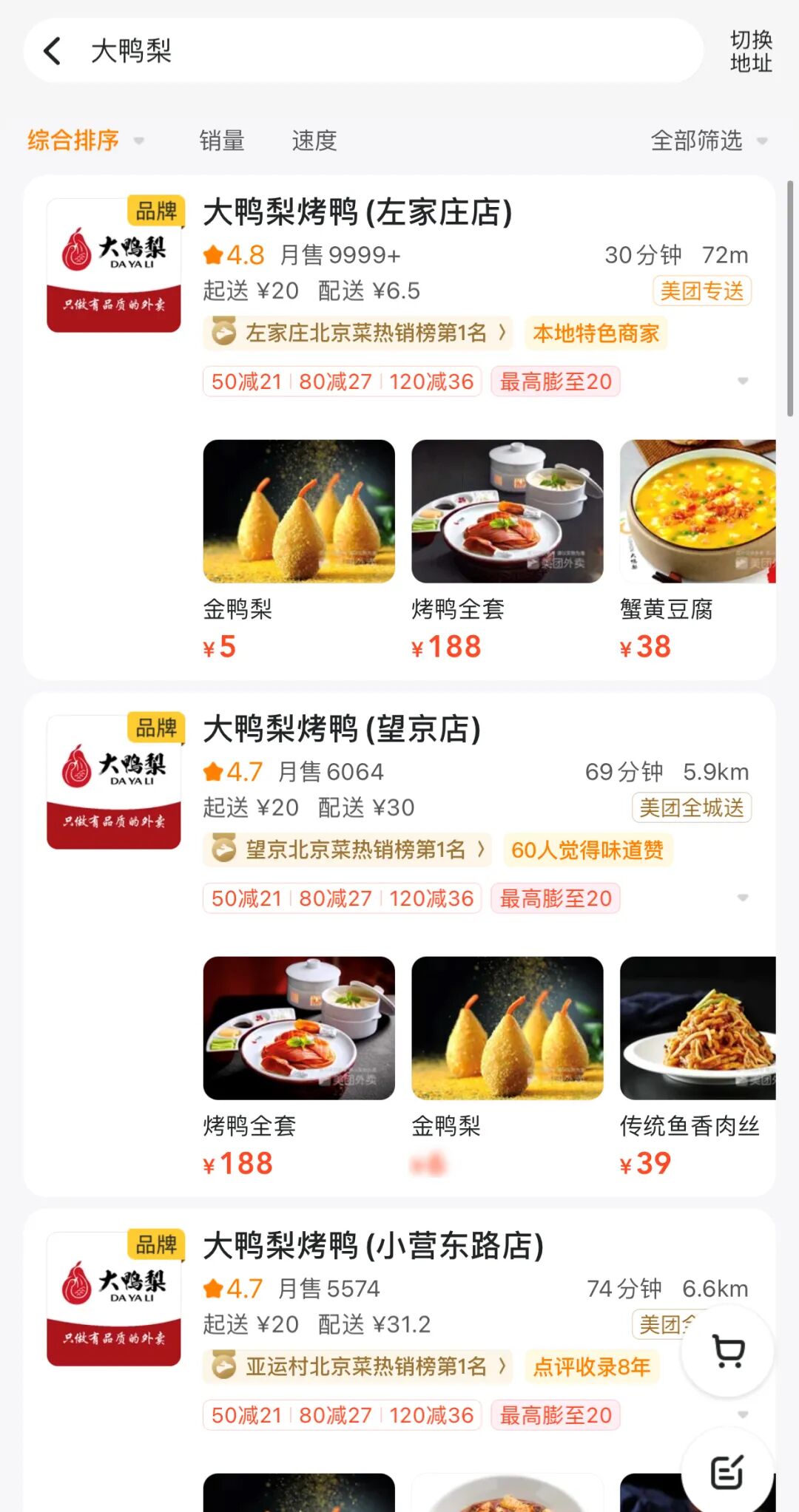Image resolution: width=799 pixels, height=1512 pixels.
Task: Open 望京北京菜热销榜第1名 ranking link
Action: point(348,850)
